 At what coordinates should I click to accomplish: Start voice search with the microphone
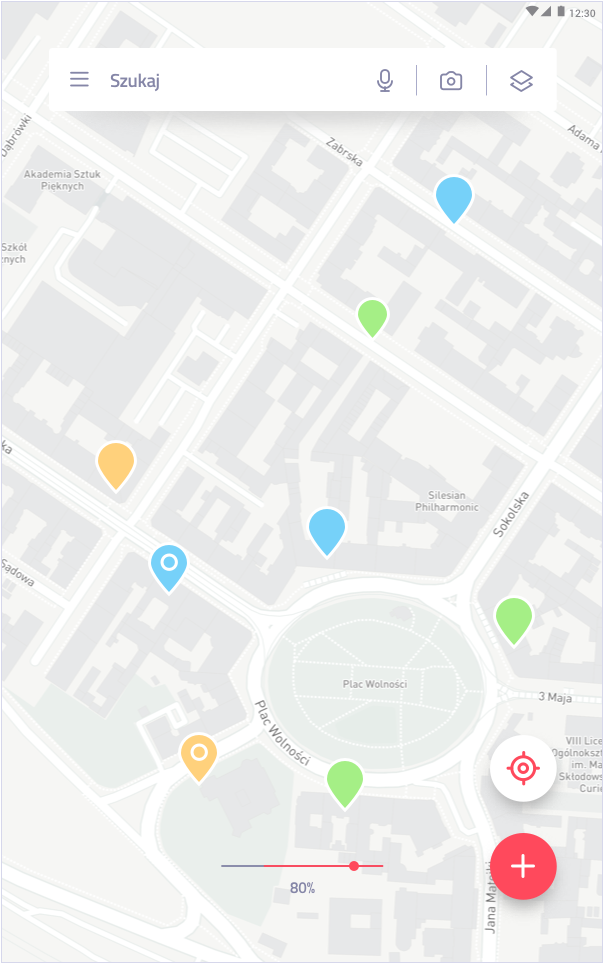385,81
